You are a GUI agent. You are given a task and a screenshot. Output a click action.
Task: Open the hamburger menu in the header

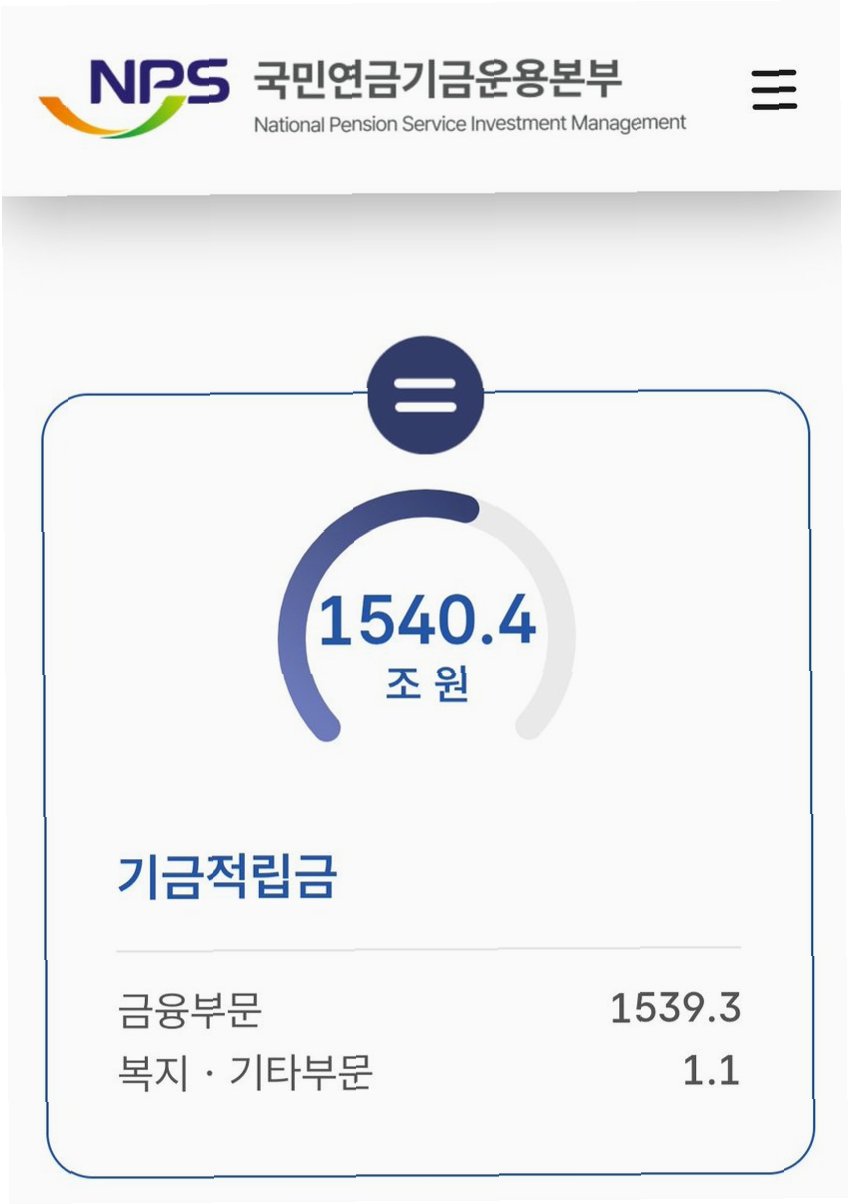tap(774, 90)
